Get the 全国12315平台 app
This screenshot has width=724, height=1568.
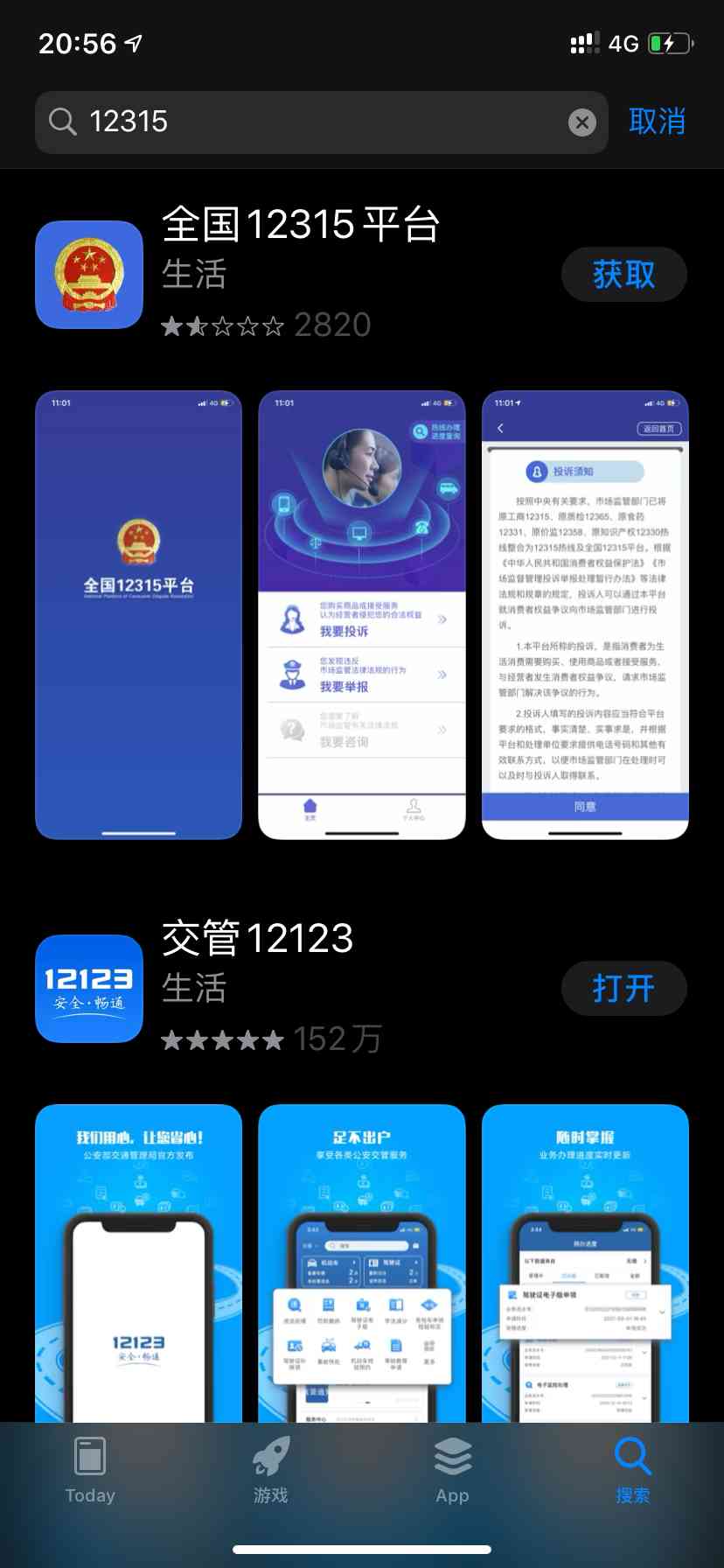[x=623, y=275]
